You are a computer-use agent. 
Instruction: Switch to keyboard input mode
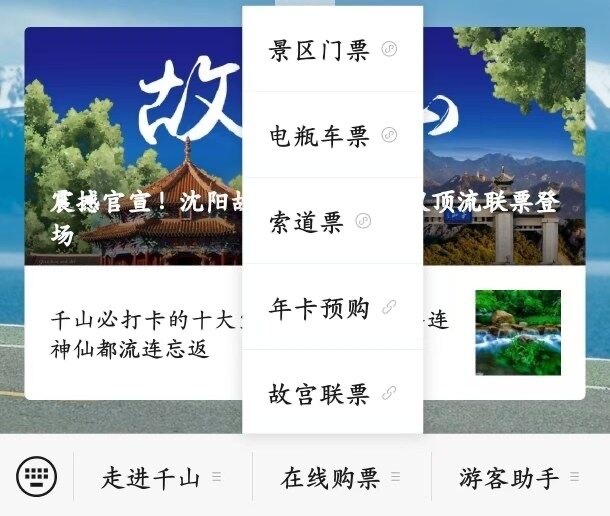pos(37,477)
